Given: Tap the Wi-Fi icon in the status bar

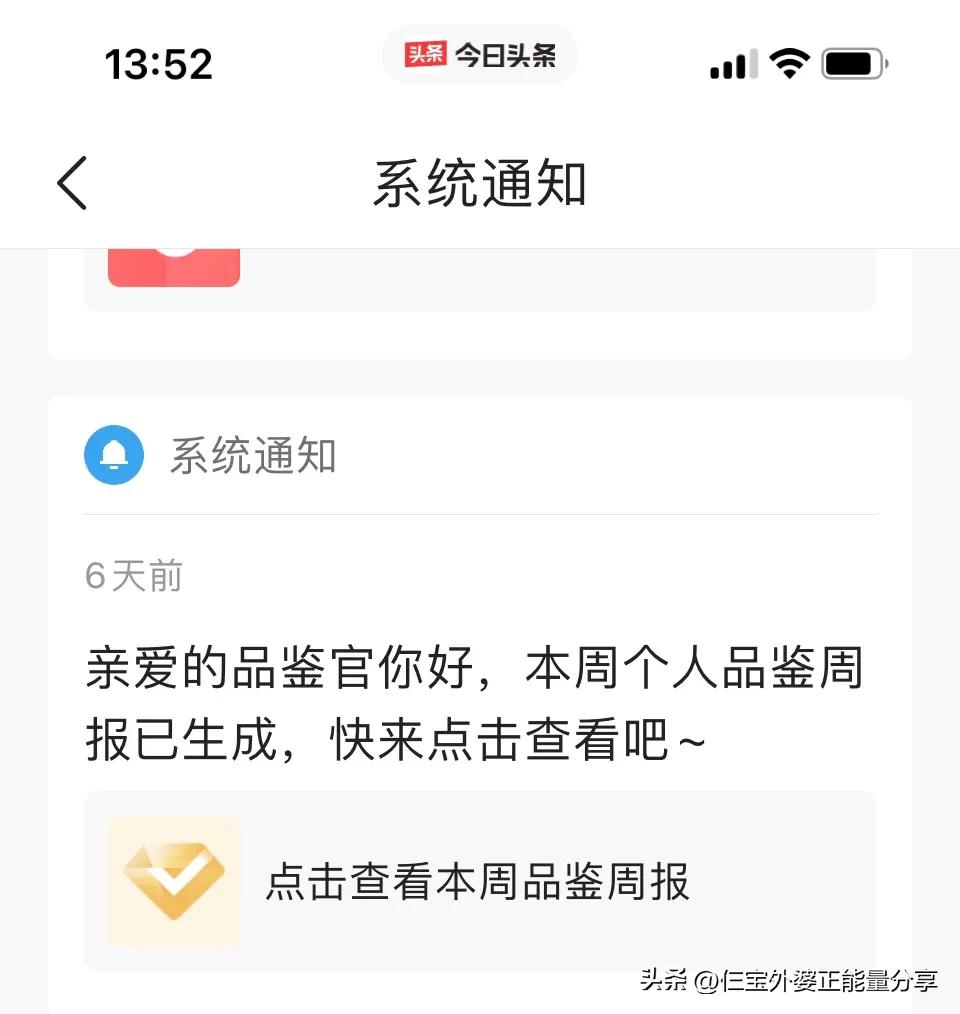Looking at the screenshot, I should [x=789, y=62].
